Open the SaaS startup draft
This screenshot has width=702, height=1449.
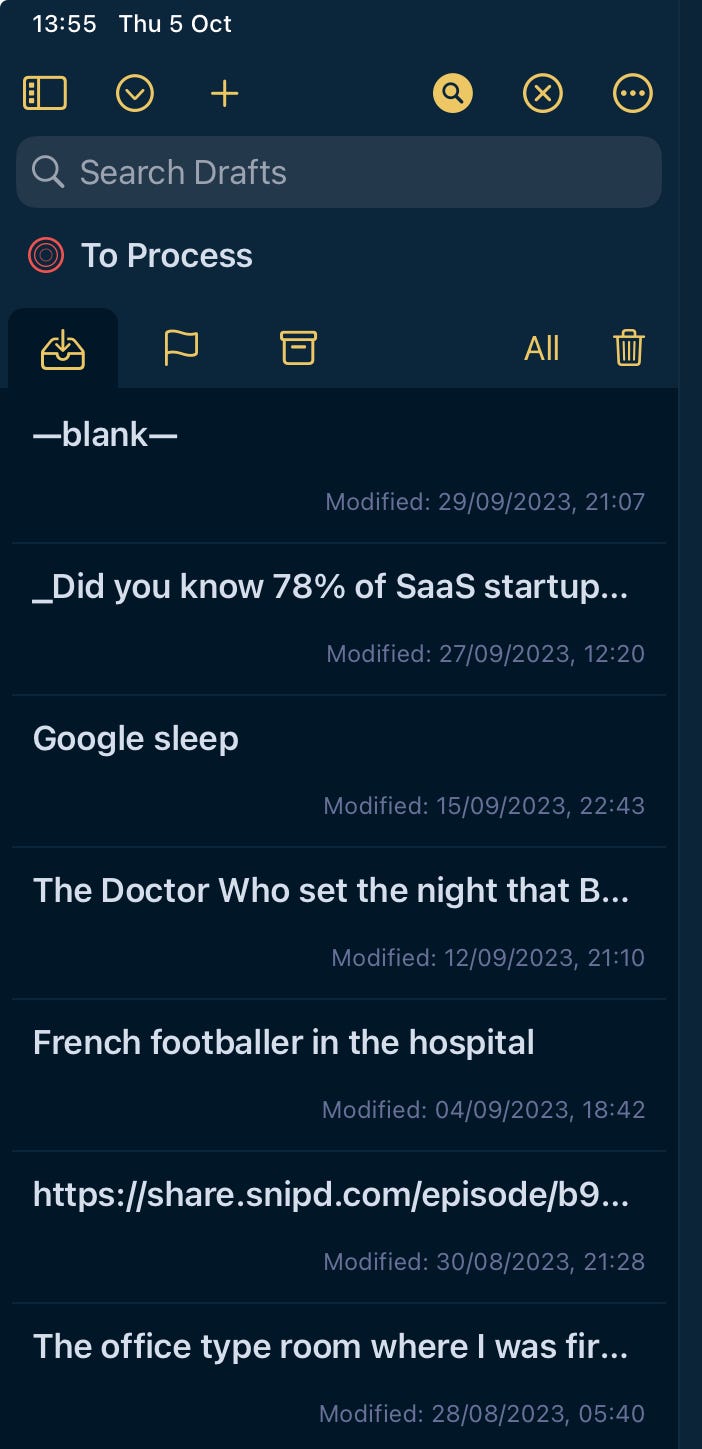click(339, 618)
